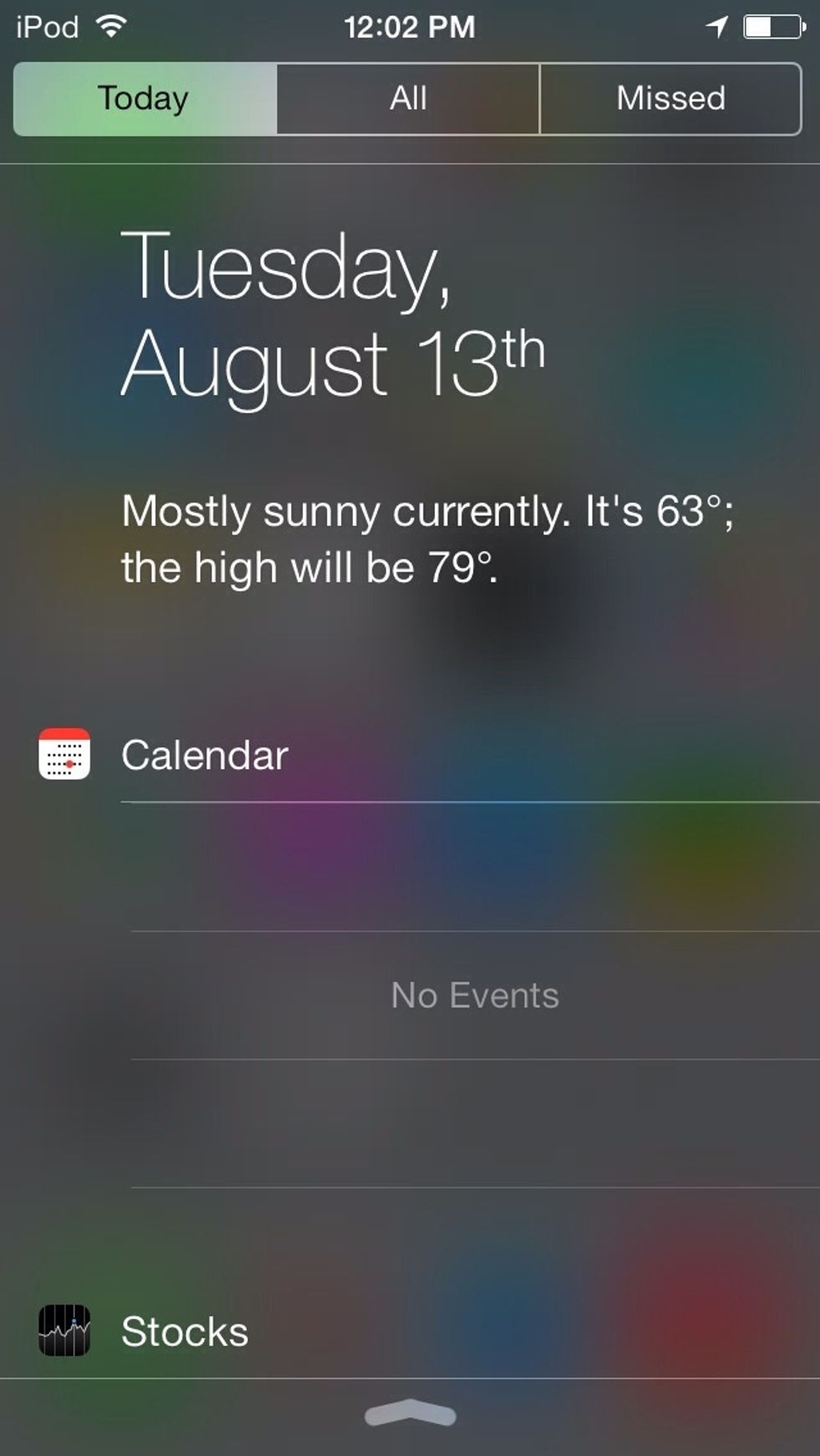Viewport: 820px width, 1456px height.
Task: Select the Today tab
Action: coord(145,99)
